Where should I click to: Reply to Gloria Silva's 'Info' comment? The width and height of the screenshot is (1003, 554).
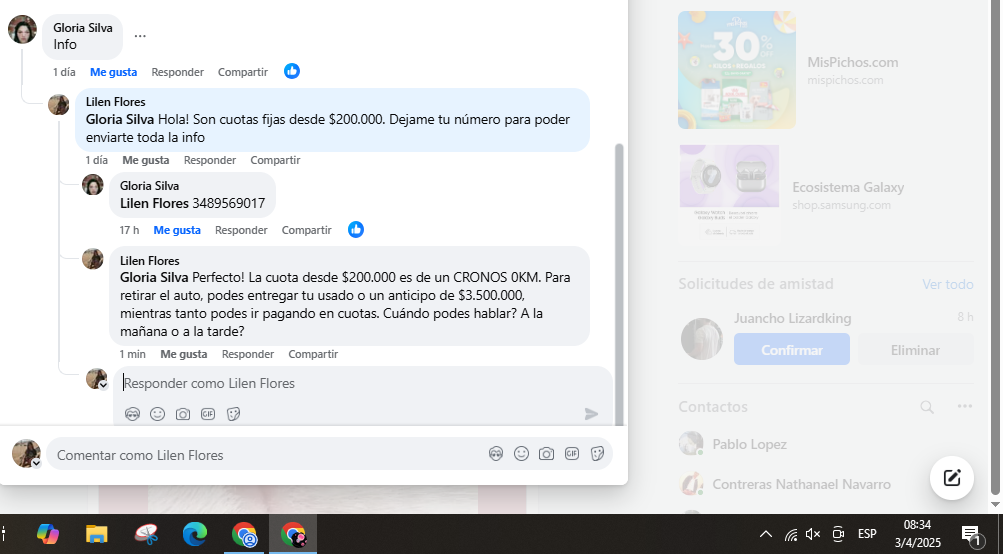(177, 72)
